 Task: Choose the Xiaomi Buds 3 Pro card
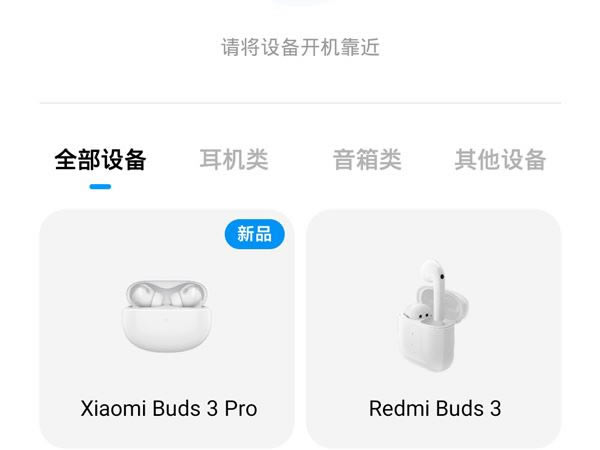(168, 330)
